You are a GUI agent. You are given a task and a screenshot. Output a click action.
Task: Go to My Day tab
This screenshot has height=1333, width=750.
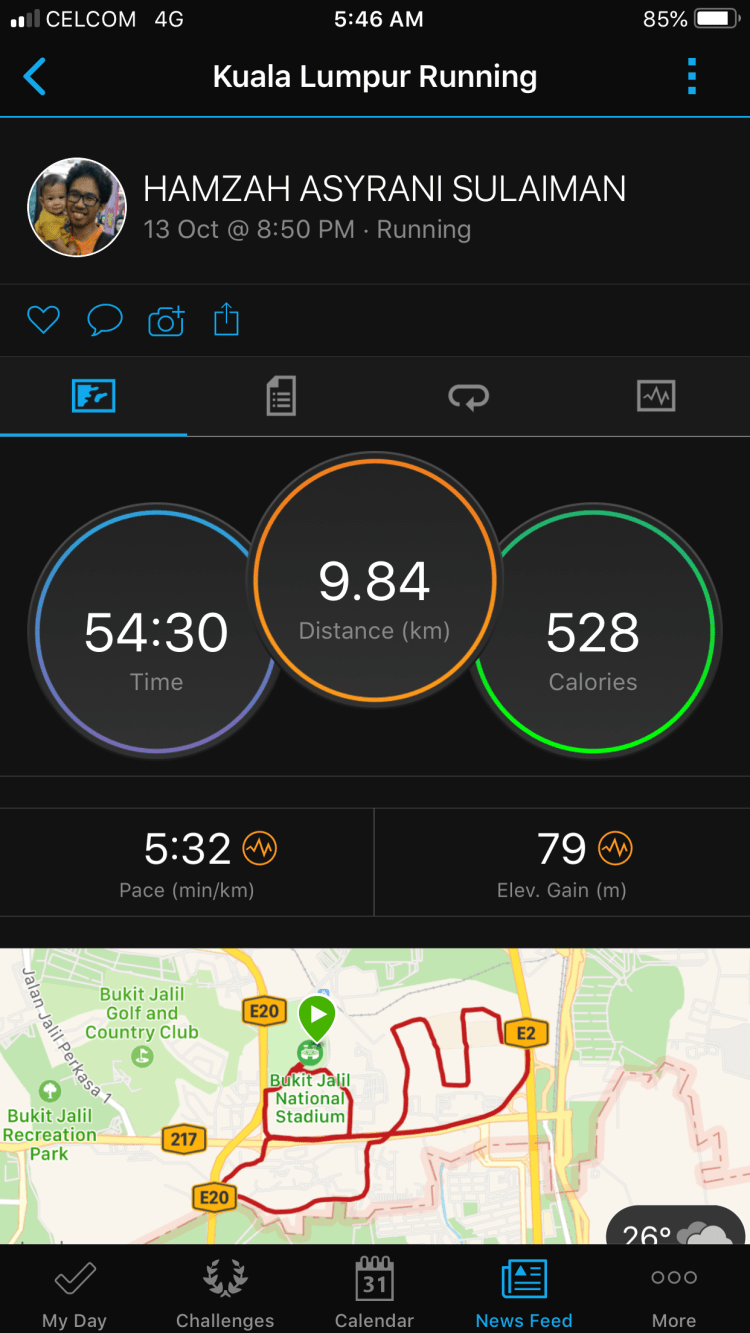[x=75, y=1293]
